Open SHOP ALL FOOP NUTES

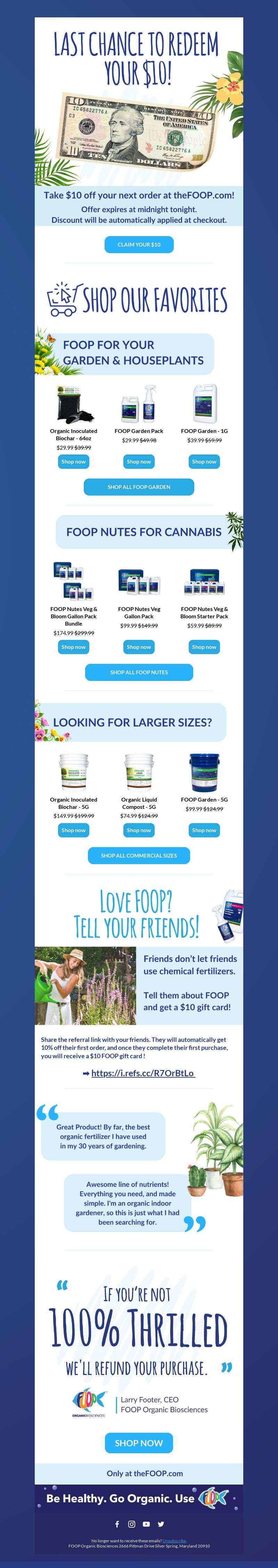139,673
